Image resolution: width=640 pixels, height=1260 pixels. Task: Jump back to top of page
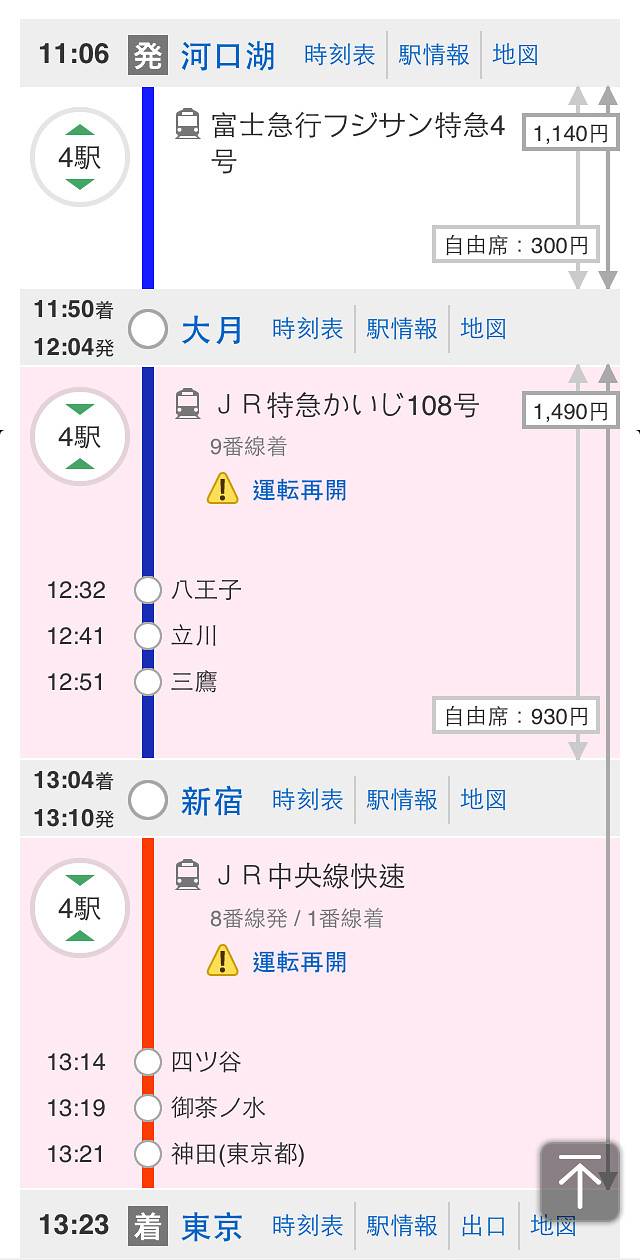coord(580,1182)
